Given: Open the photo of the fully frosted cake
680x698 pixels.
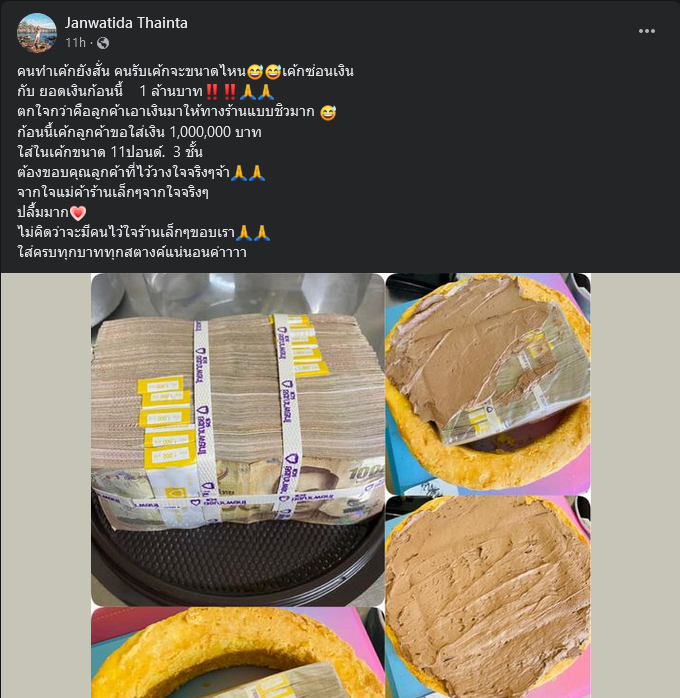Looking at the screenshot, I should [x=487, y=595].
